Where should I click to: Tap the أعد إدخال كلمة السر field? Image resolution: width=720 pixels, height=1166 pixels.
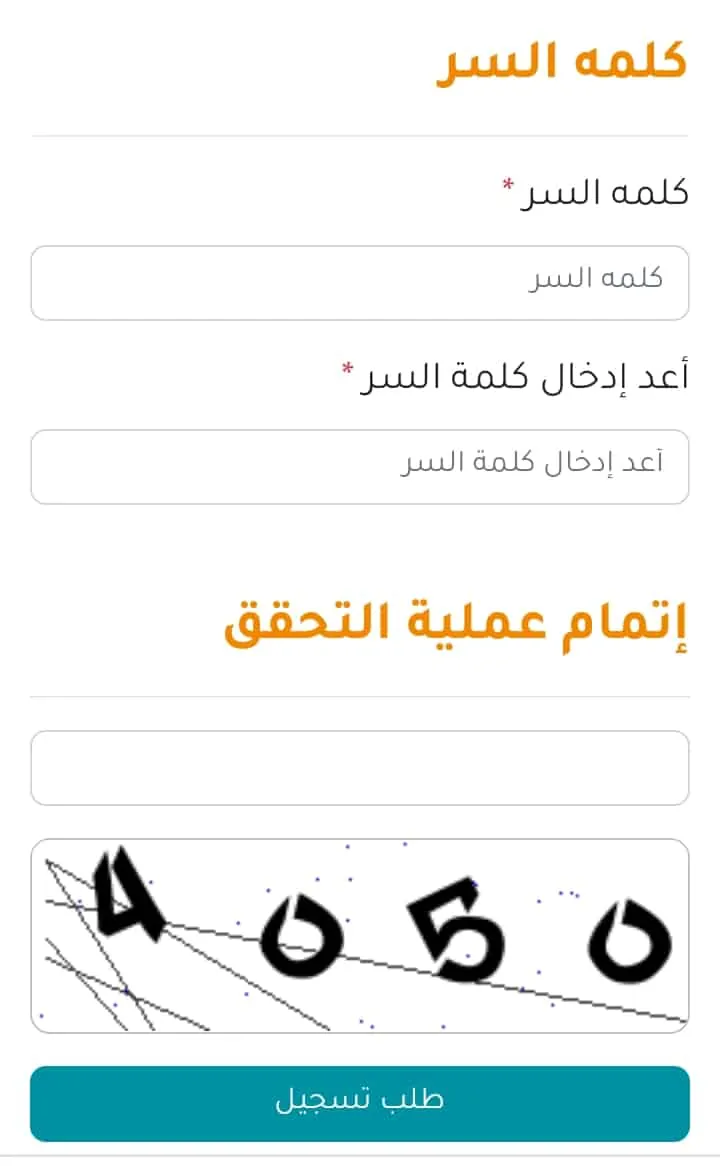[x=359, y=466]
